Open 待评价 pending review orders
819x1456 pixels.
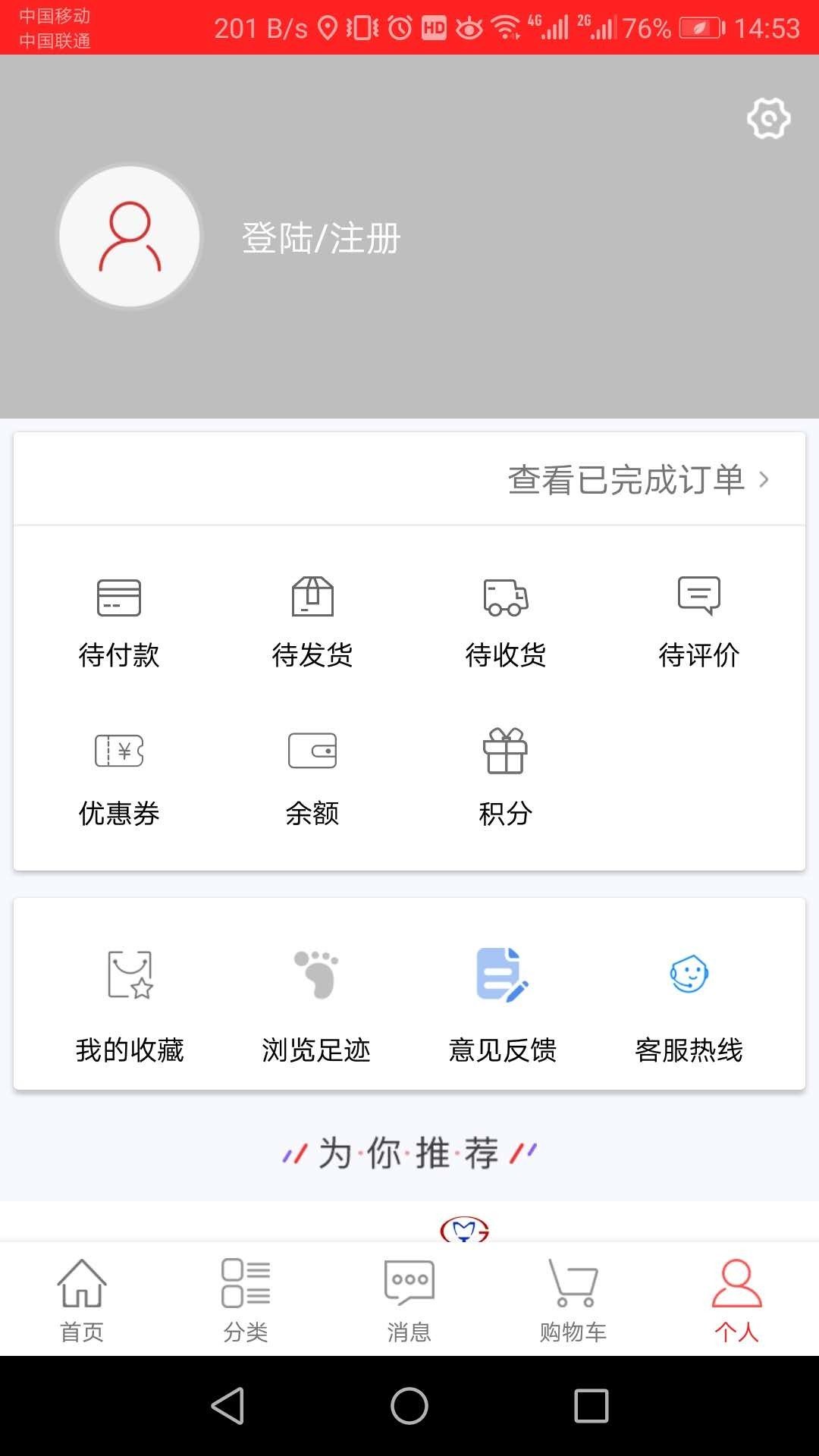698,622
